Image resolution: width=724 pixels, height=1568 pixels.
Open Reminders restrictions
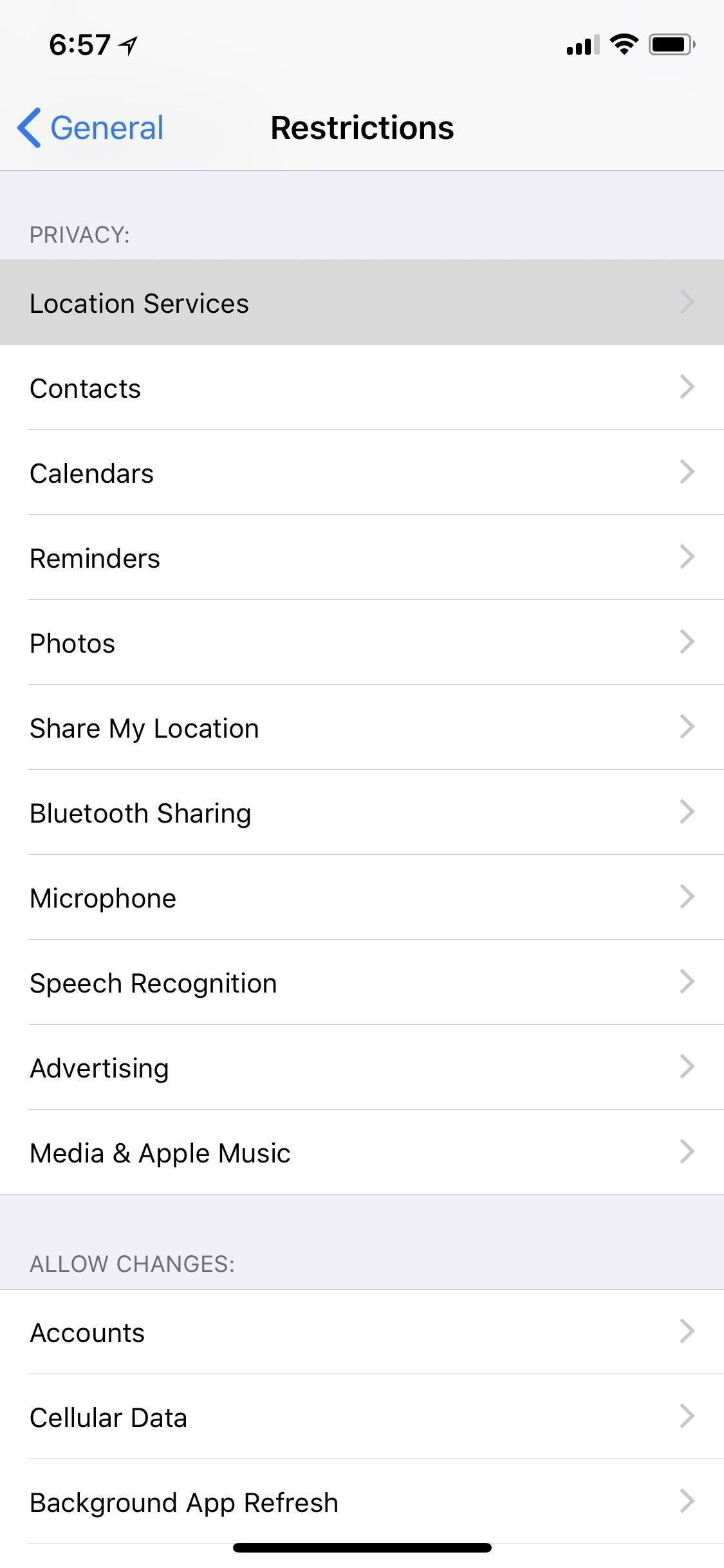[362, 557]
